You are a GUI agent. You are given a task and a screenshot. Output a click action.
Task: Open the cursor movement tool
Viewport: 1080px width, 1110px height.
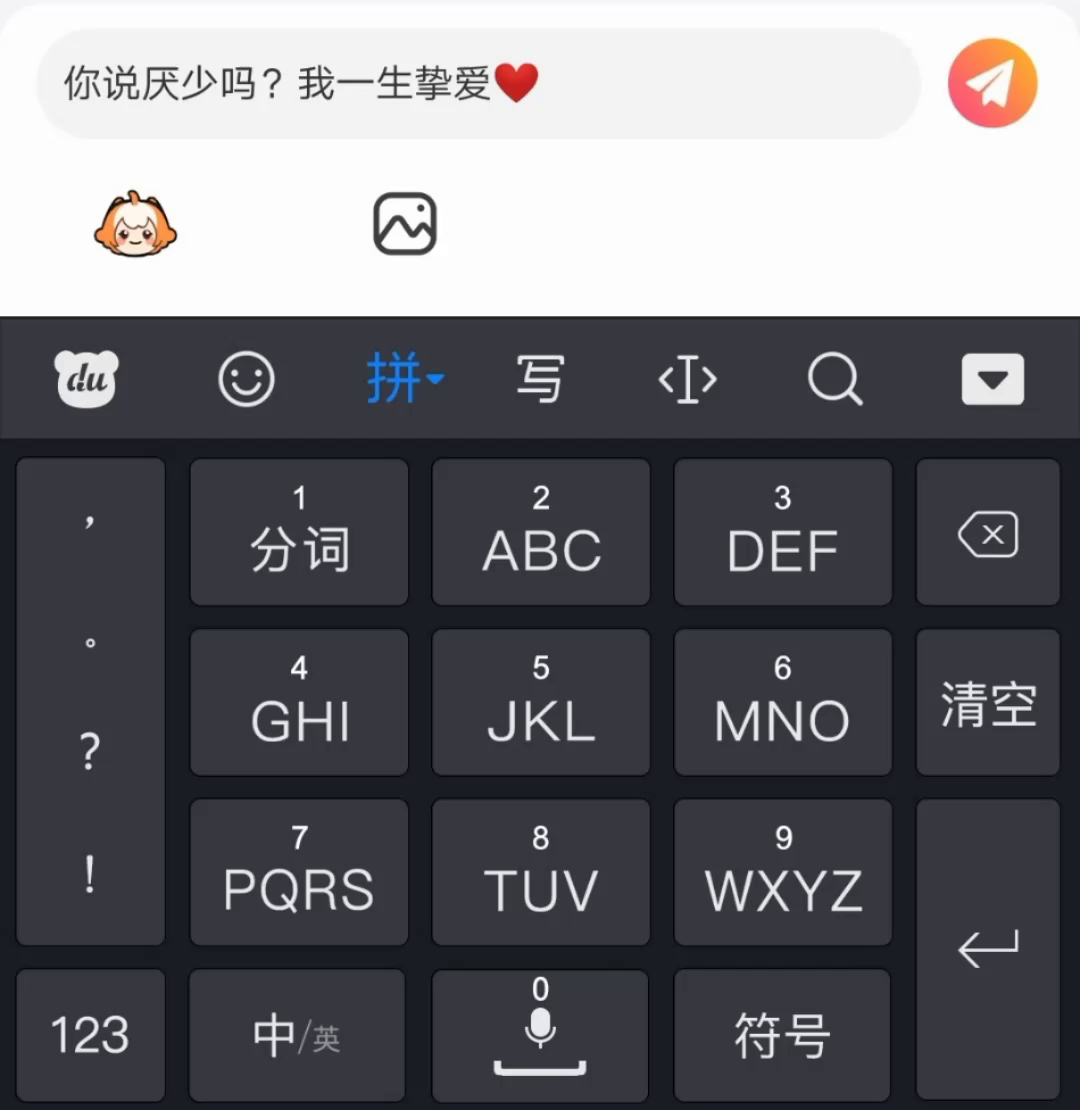coord(687,380)
